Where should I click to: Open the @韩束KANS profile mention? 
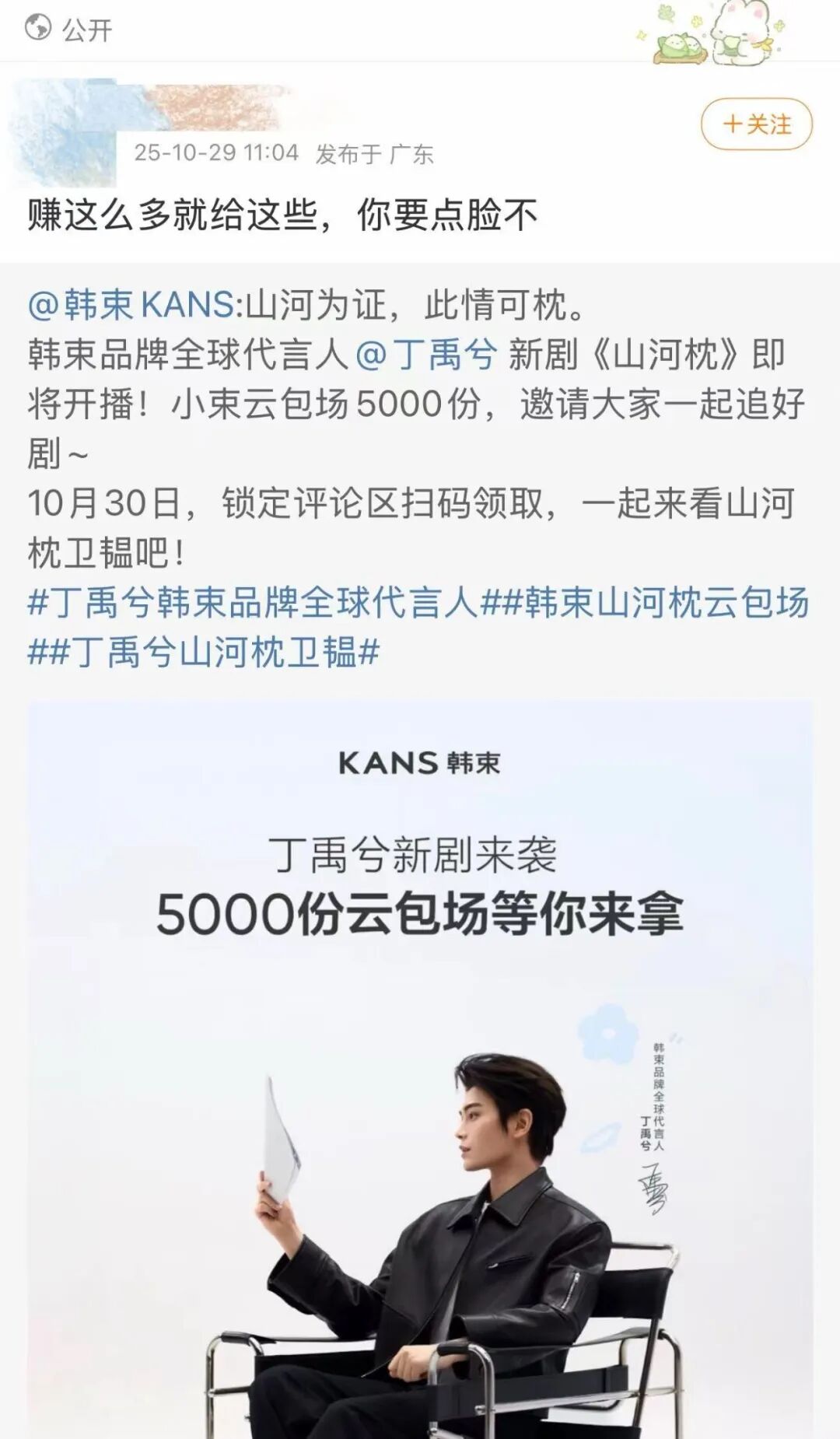pyautogui.click(x=131, y=304)
